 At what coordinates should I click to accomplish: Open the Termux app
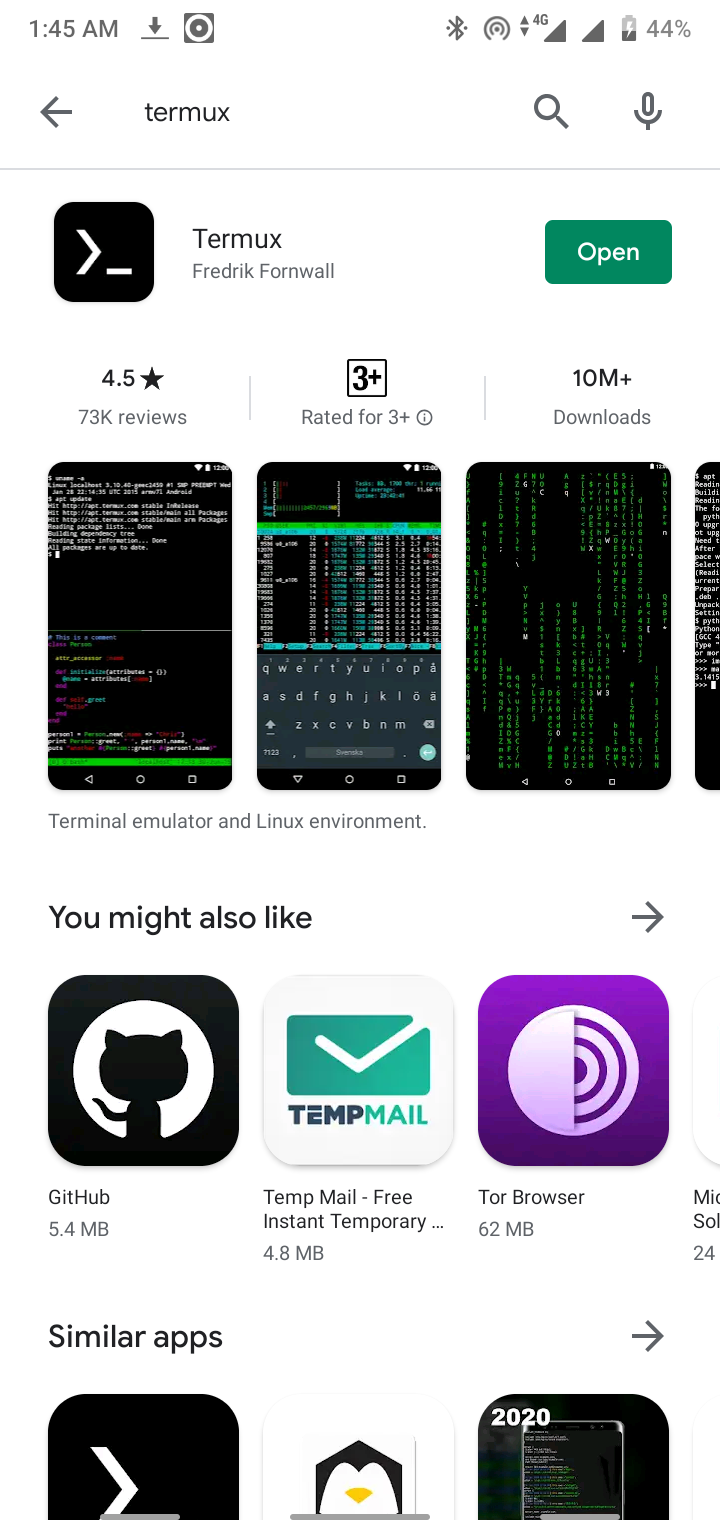(x=608, y=252)
